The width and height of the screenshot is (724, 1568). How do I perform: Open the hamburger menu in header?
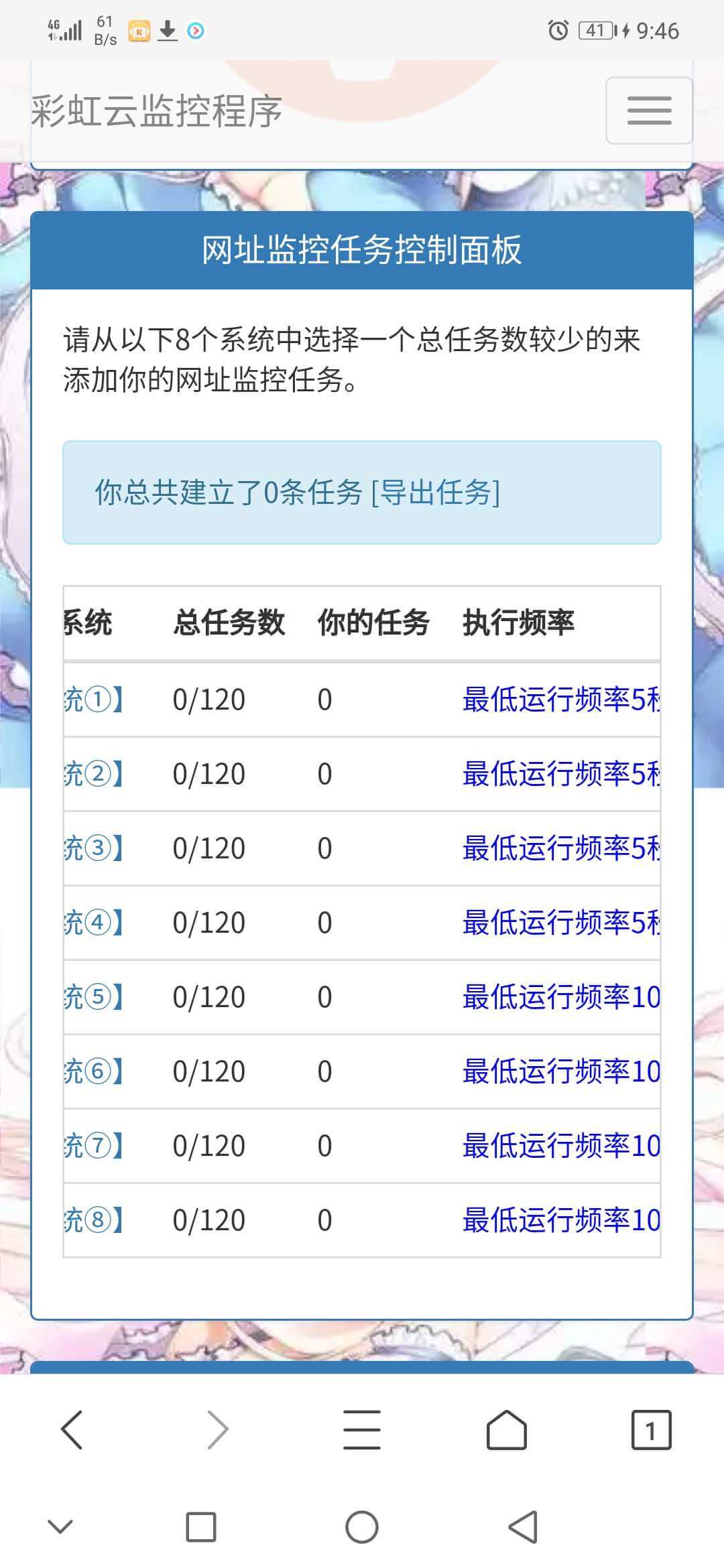(x=649, y=111)
